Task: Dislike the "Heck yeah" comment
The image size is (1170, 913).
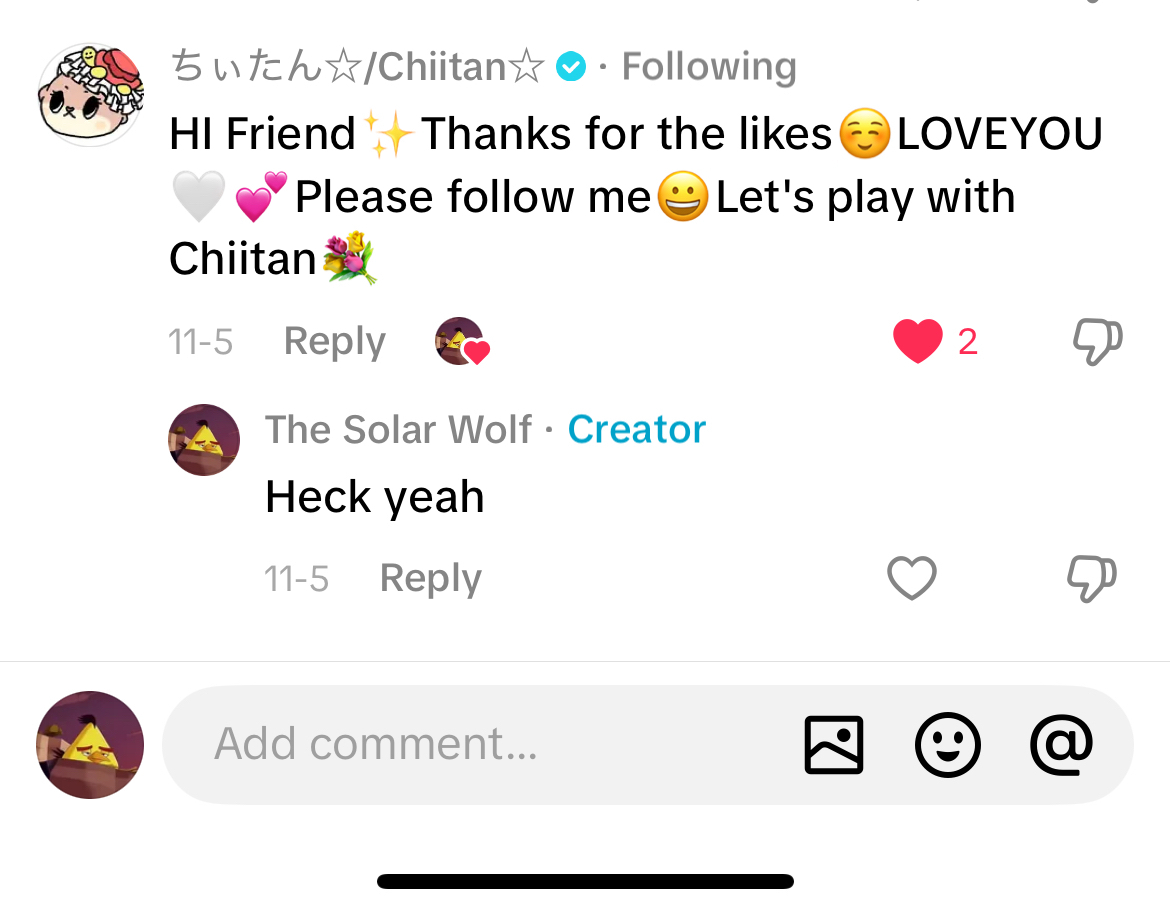Action: (x=1092, y=578)
